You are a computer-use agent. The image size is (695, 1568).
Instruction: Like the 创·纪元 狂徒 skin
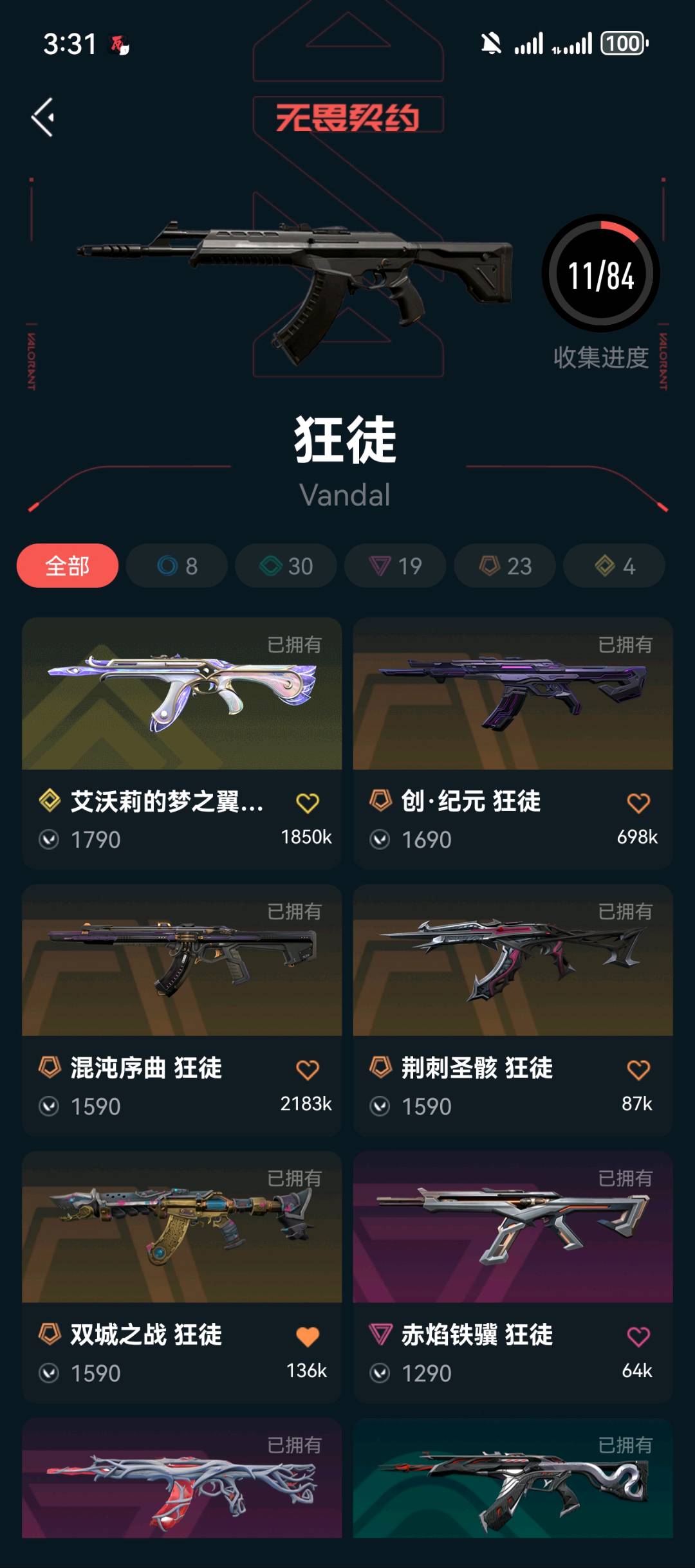(x=638, y=803)
